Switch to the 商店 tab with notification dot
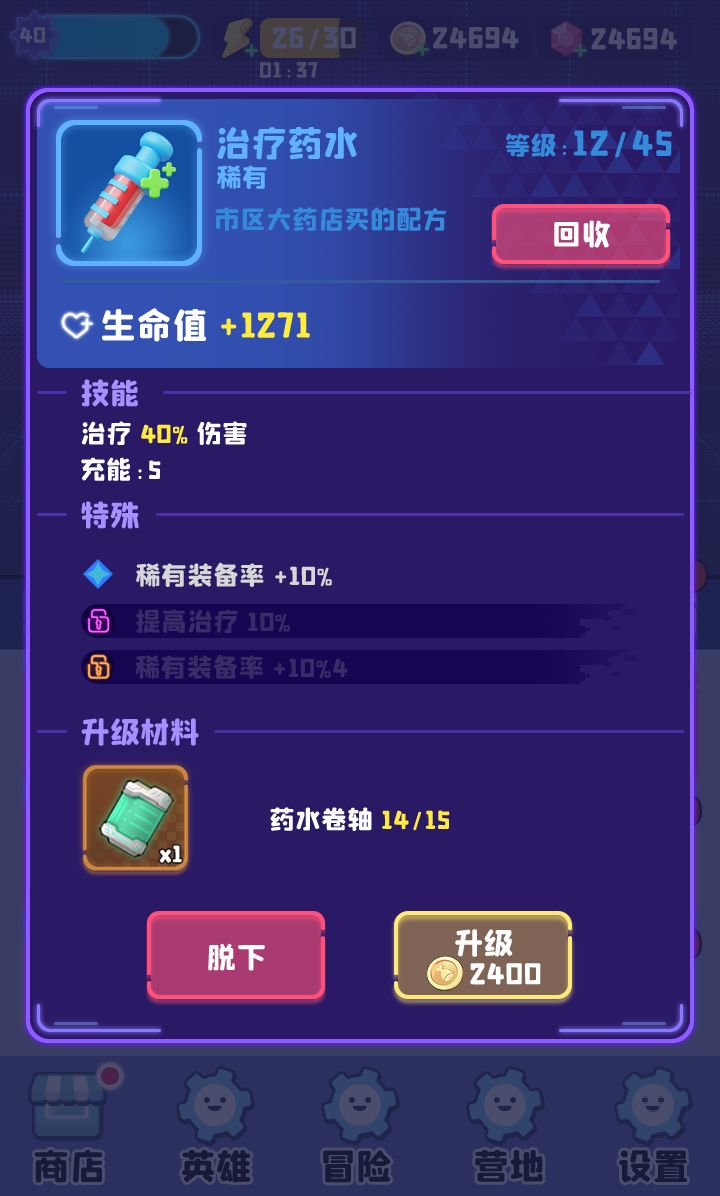Viewport: 720px width, 1196px height. 66,1123
